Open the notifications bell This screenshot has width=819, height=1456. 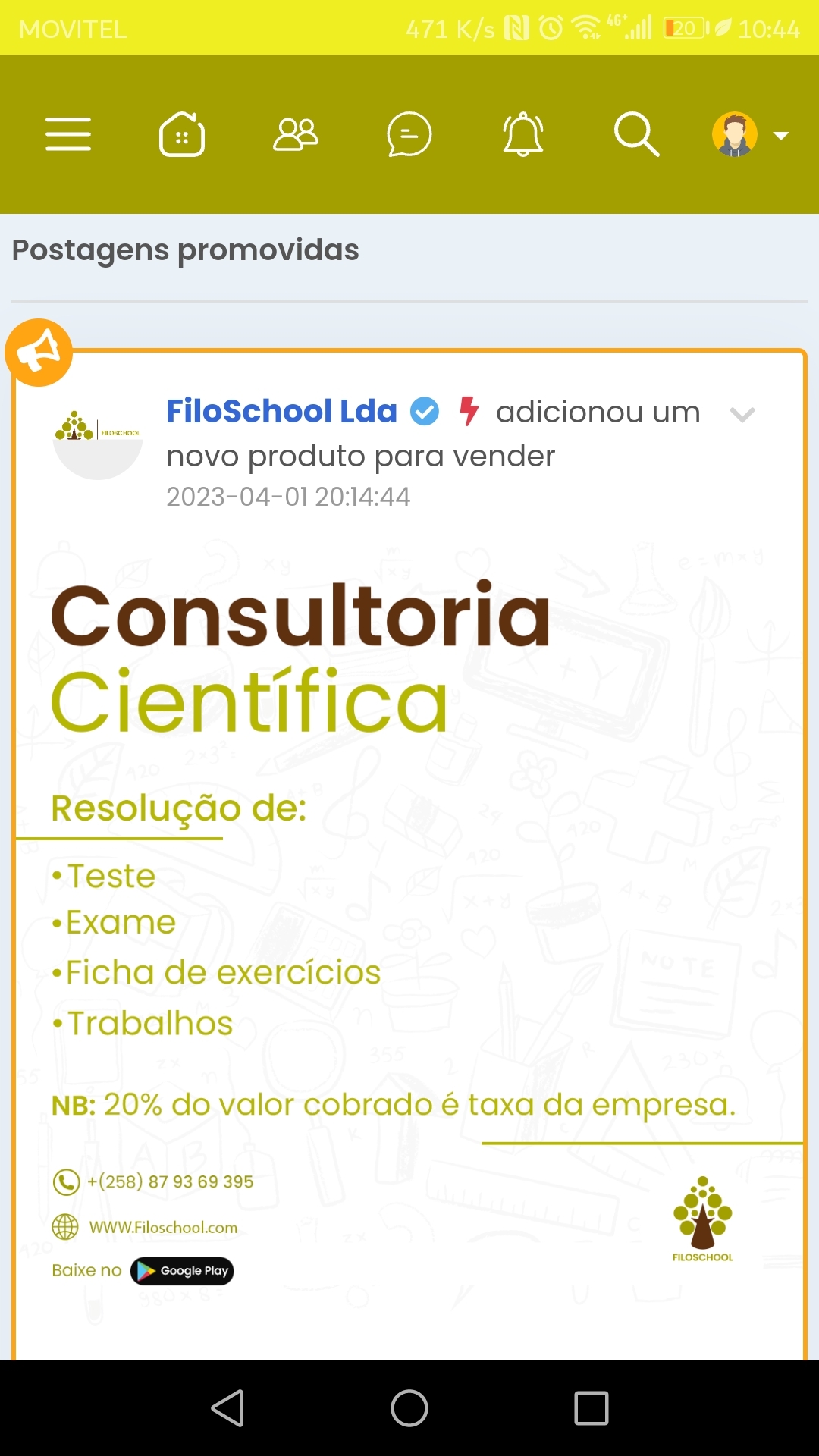tap(523, 134)
